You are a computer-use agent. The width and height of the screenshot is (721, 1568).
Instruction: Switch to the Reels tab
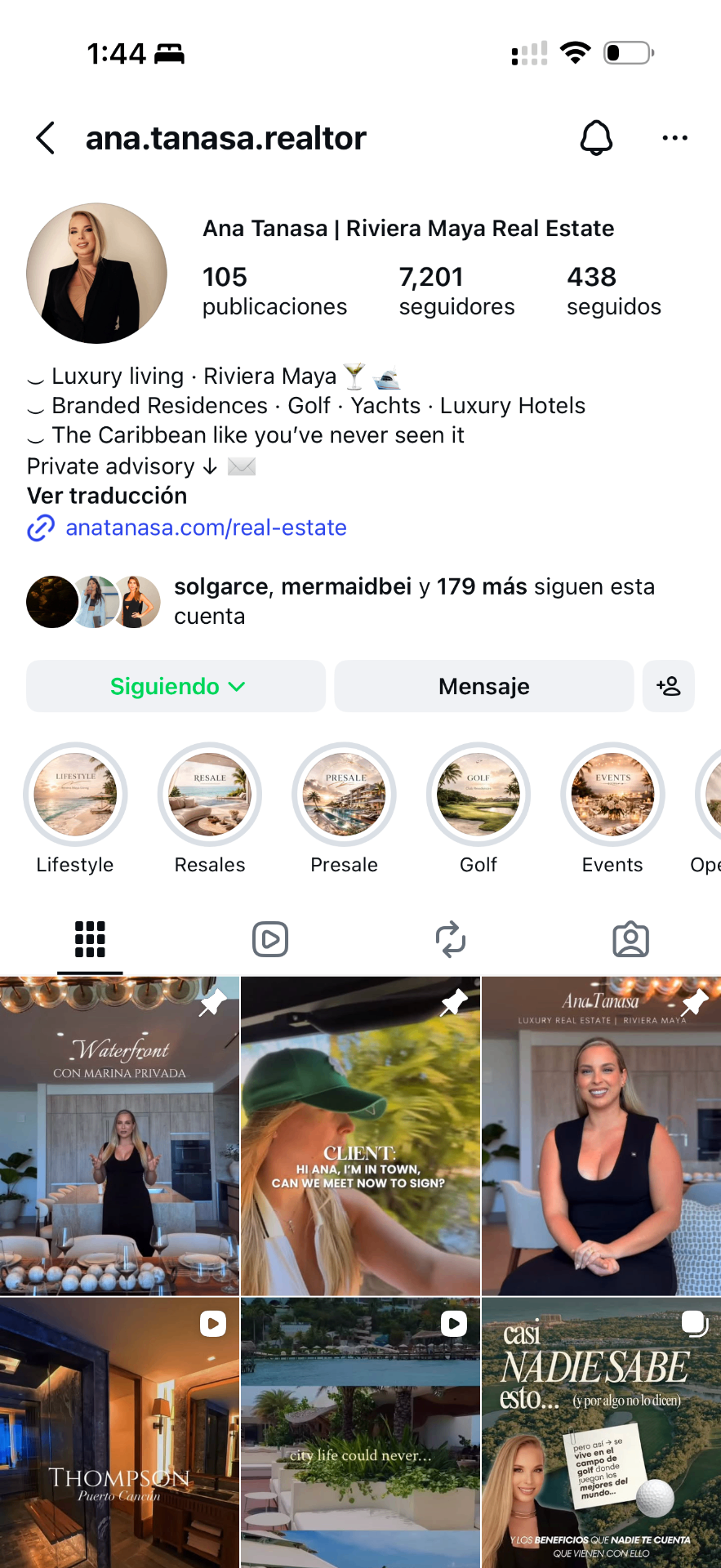click(x=270, y=939)
